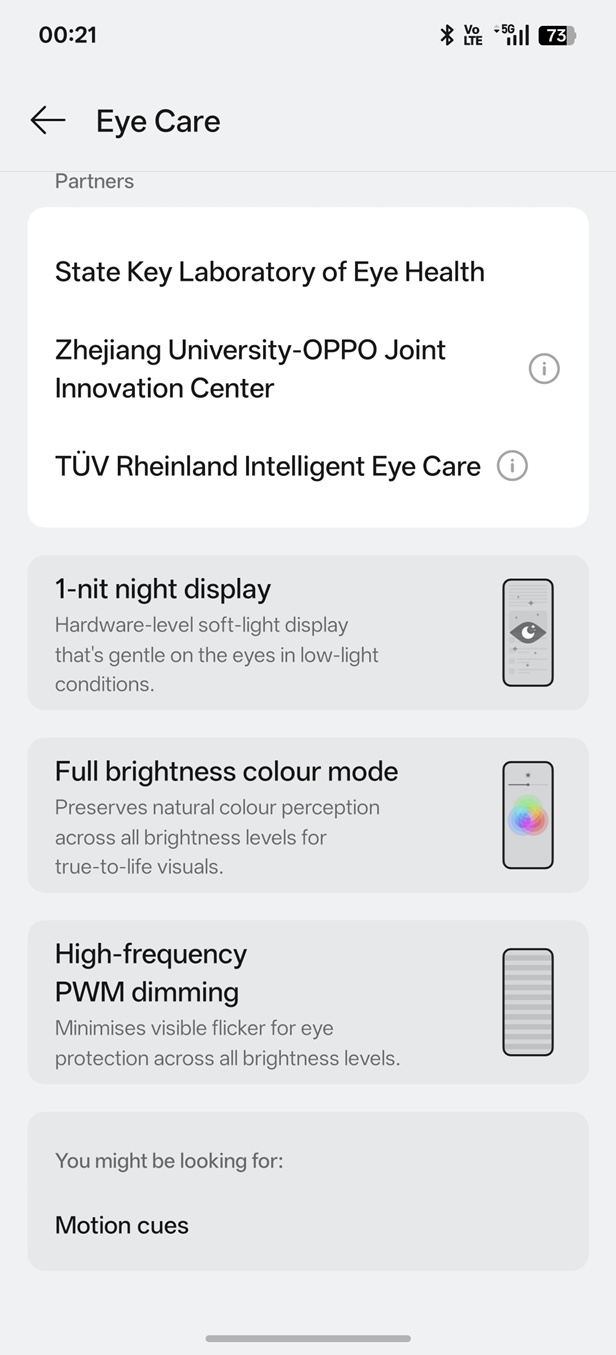Show info for TÜV Rheinland Intelligent Eye Care
The image size is (616, 1355).
512,466
